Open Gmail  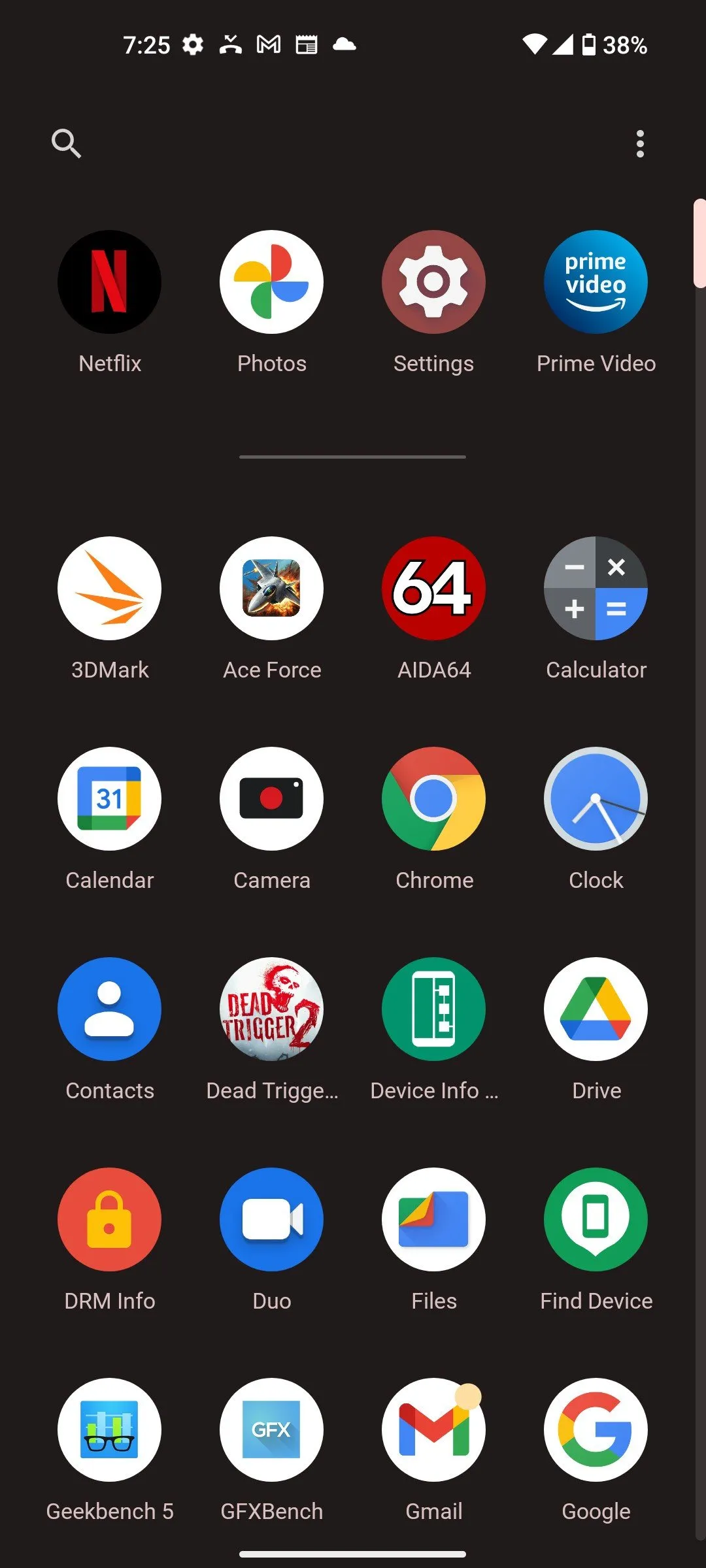[433, 1429]
